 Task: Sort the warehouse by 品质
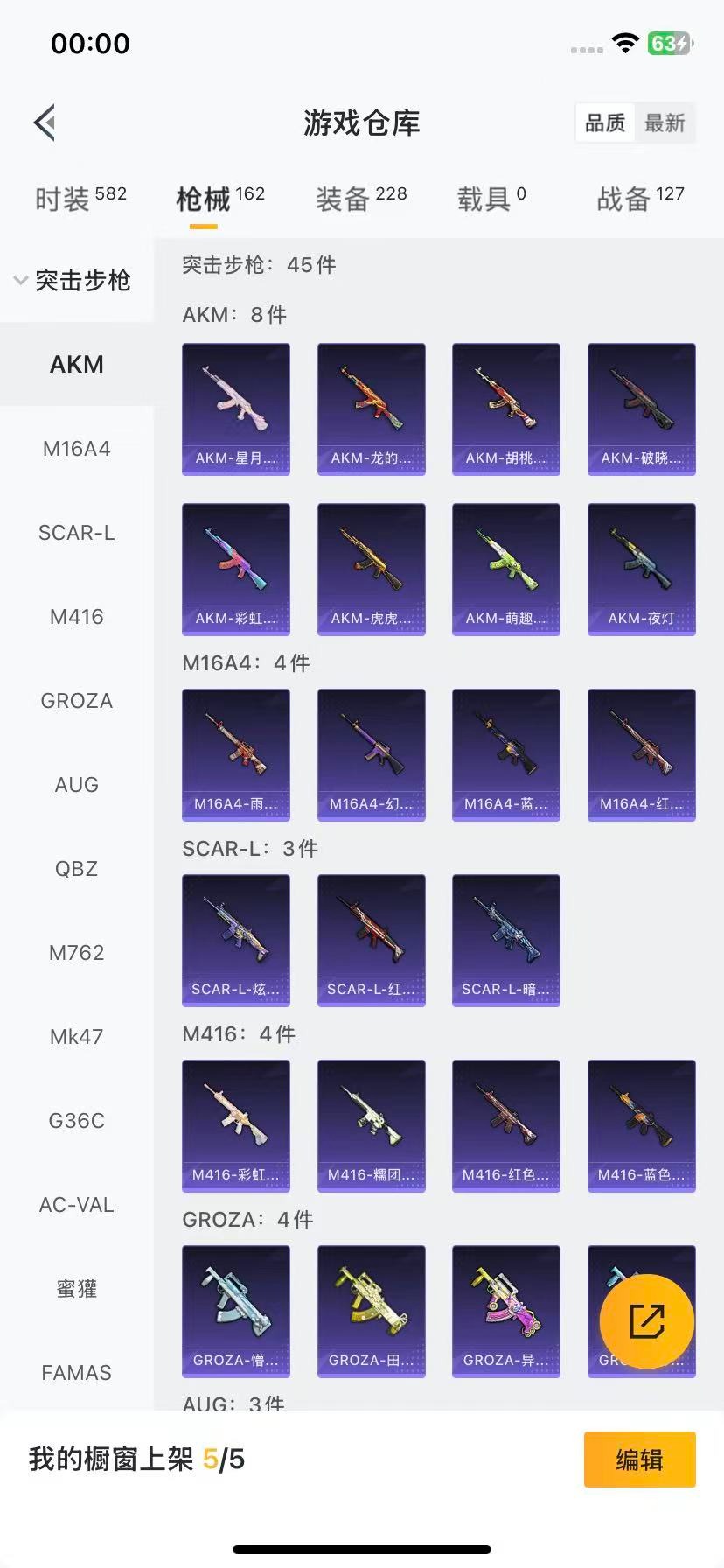(x=605, y=122)
